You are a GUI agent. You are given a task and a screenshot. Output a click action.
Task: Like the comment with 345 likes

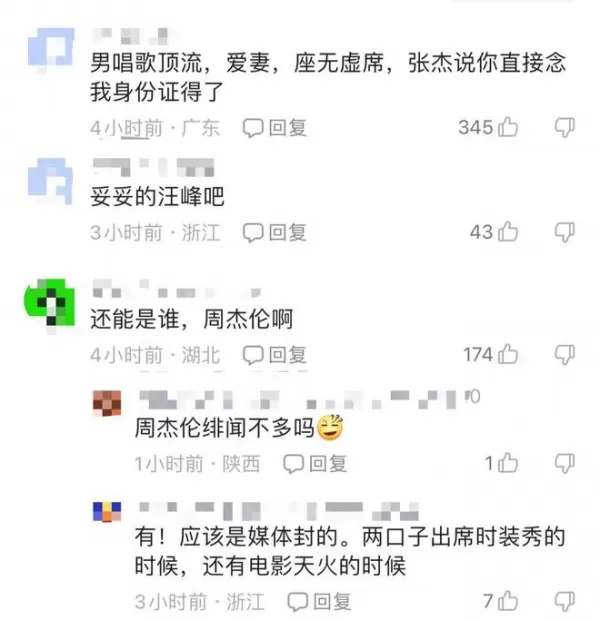point(508,127)
